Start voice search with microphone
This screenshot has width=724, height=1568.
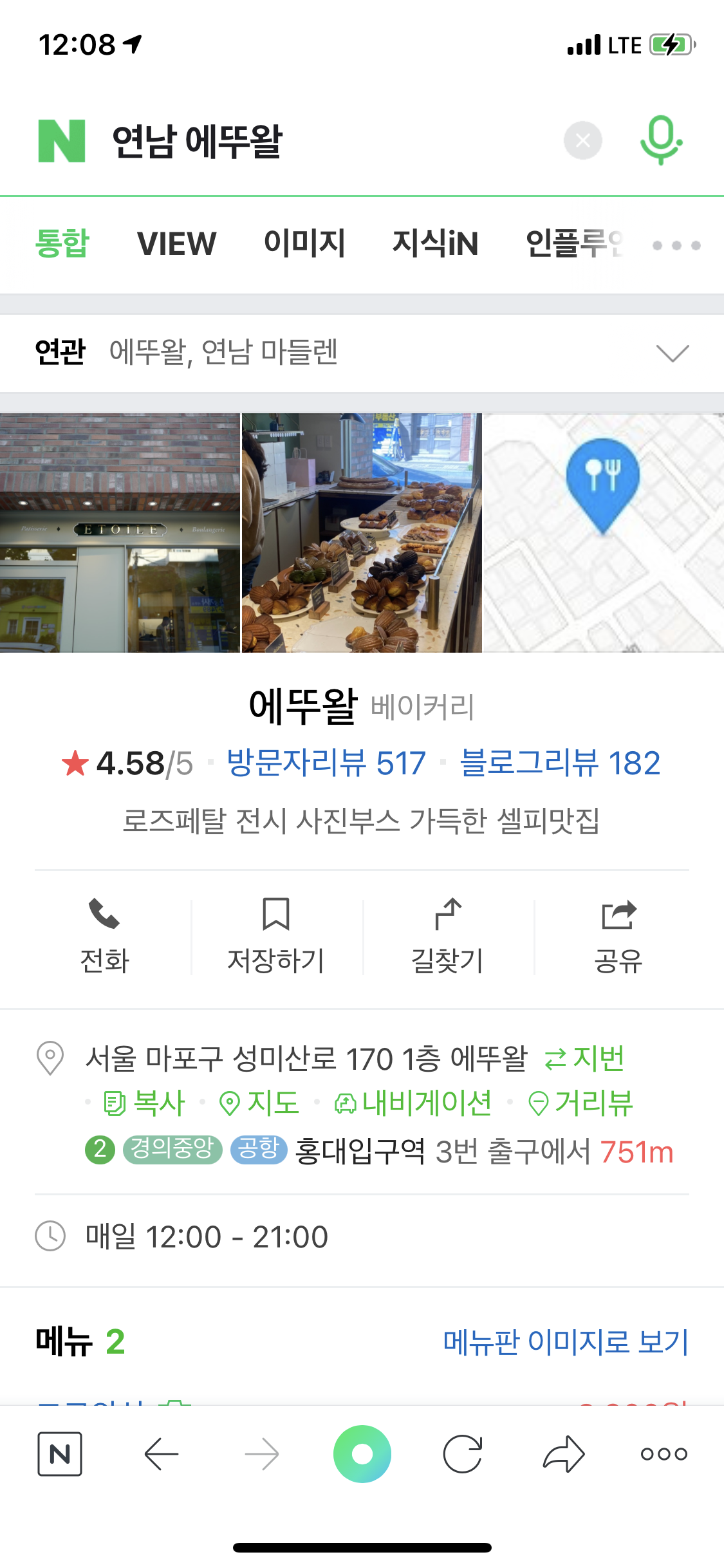pyautogui.click(x=661, y=140)
